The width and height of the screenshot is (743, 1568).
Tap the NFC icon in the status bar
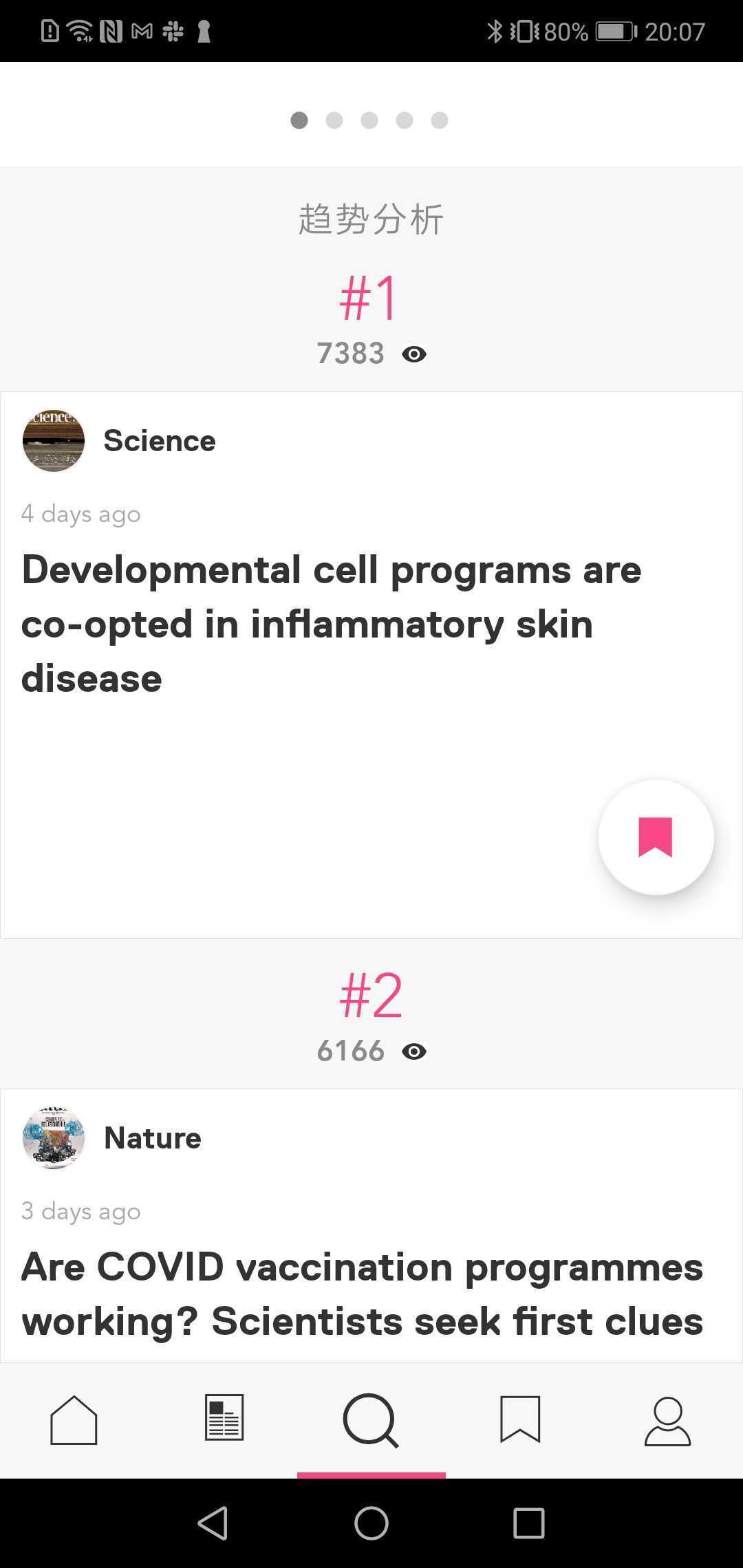click(x=110, y=31)
